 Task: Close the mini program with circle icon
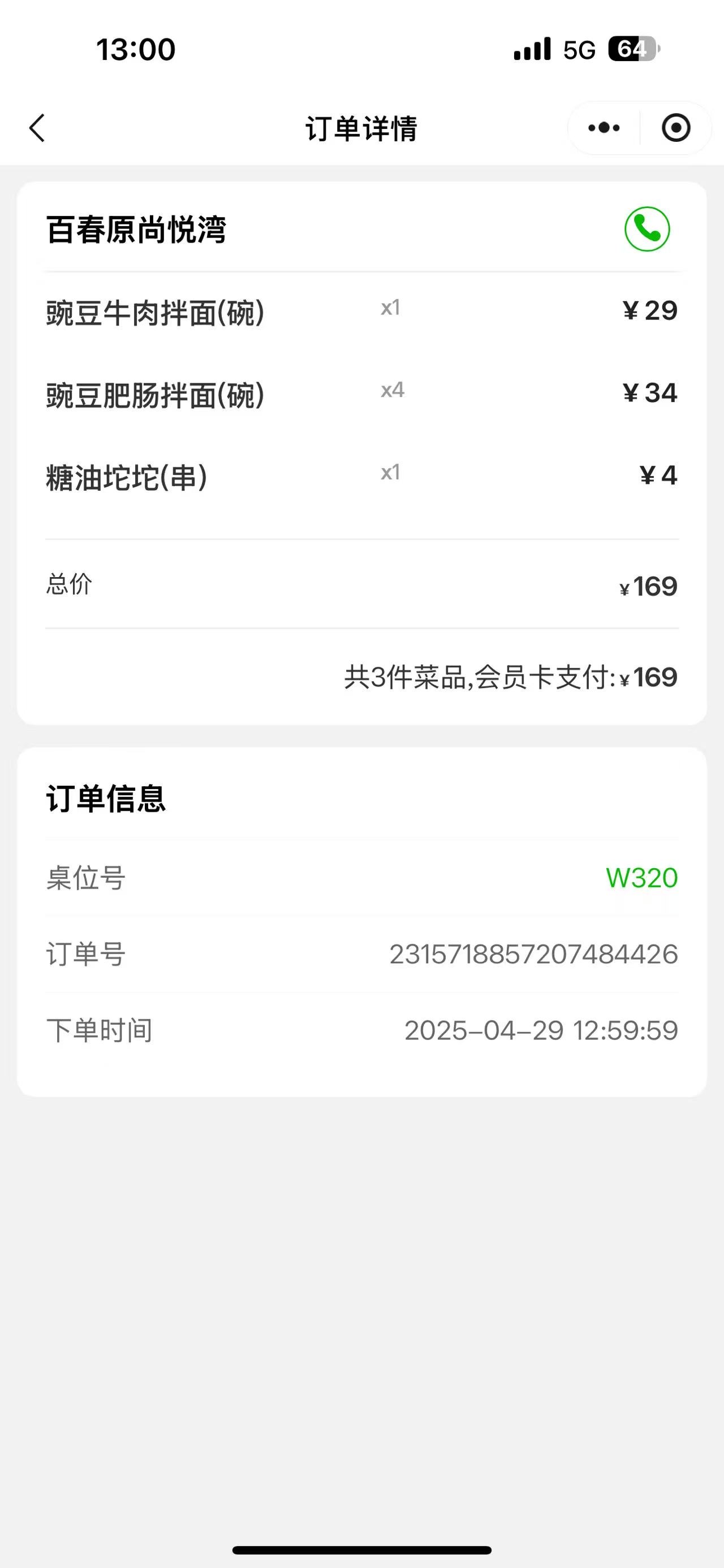pyautogui.click(x=676, y=128)
